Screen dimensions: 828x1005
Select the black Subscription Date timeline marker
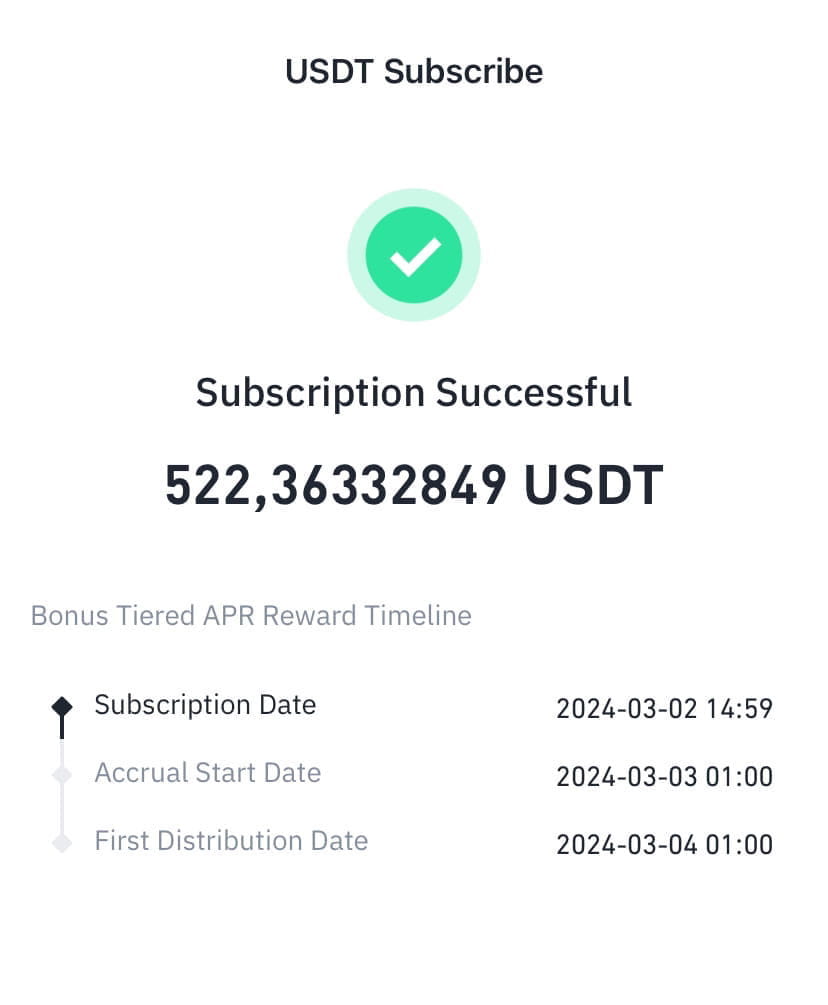pos(62,706)
